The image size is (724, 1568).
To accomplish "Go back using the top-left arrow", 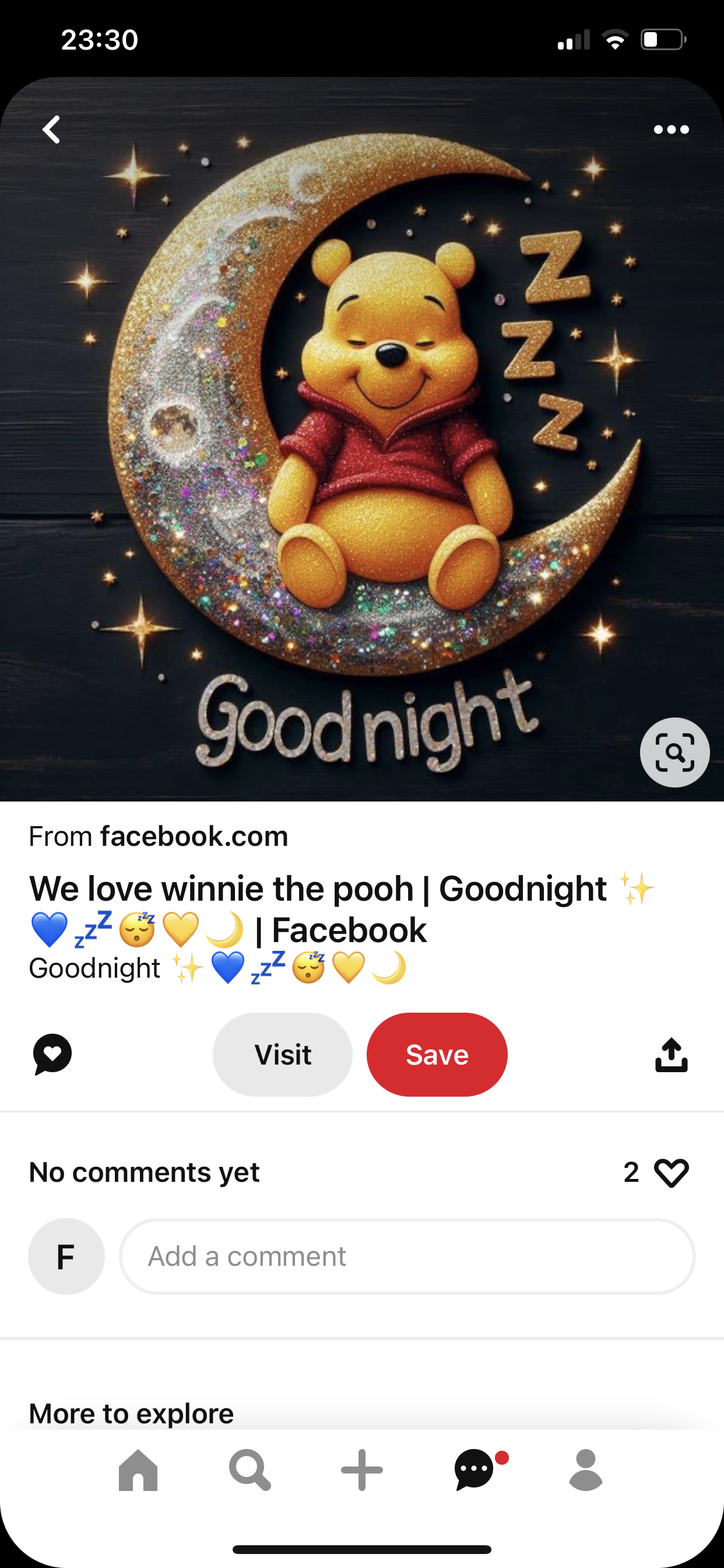I will point(52,129).
